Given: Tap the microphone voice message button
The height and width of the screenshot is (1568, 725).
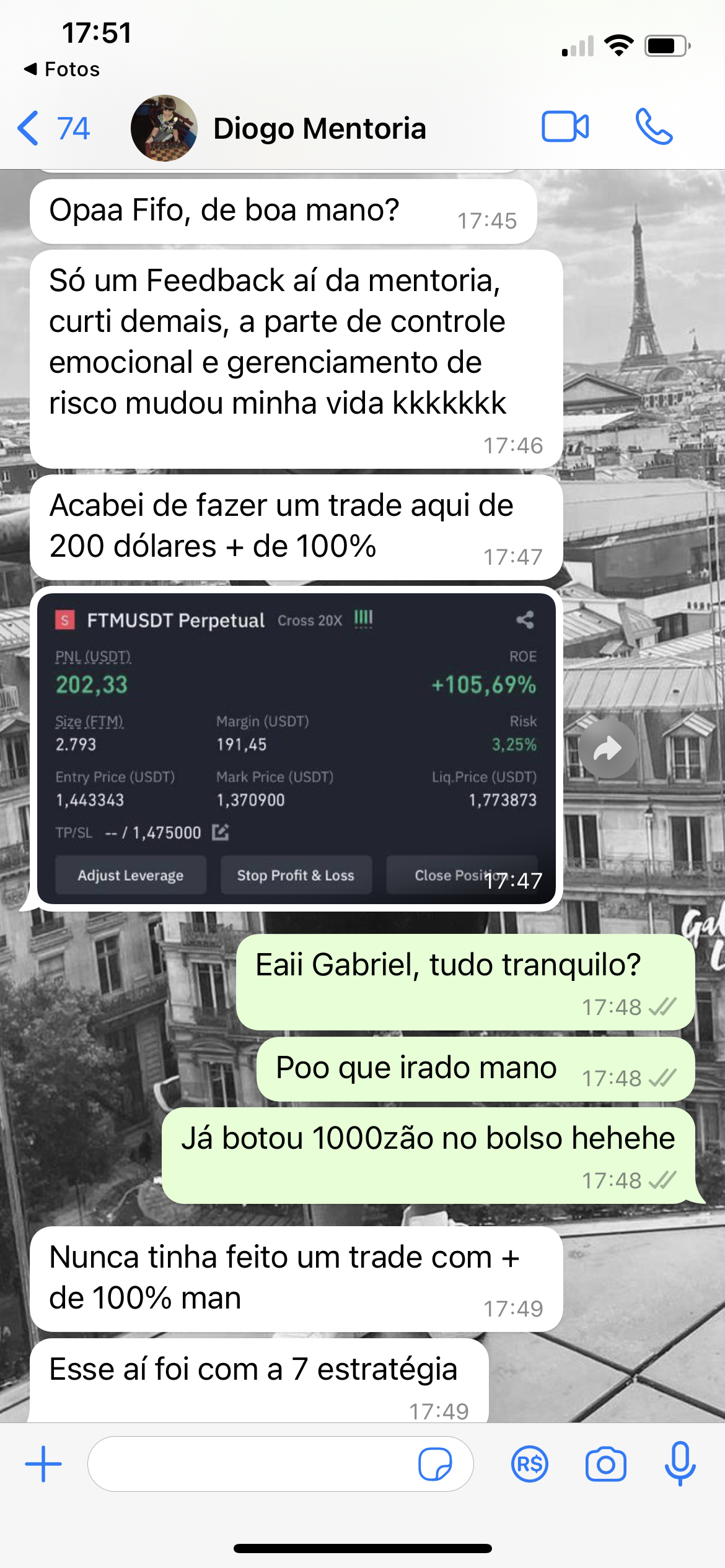Looking at the screenshot, I should coord(680,1464).
